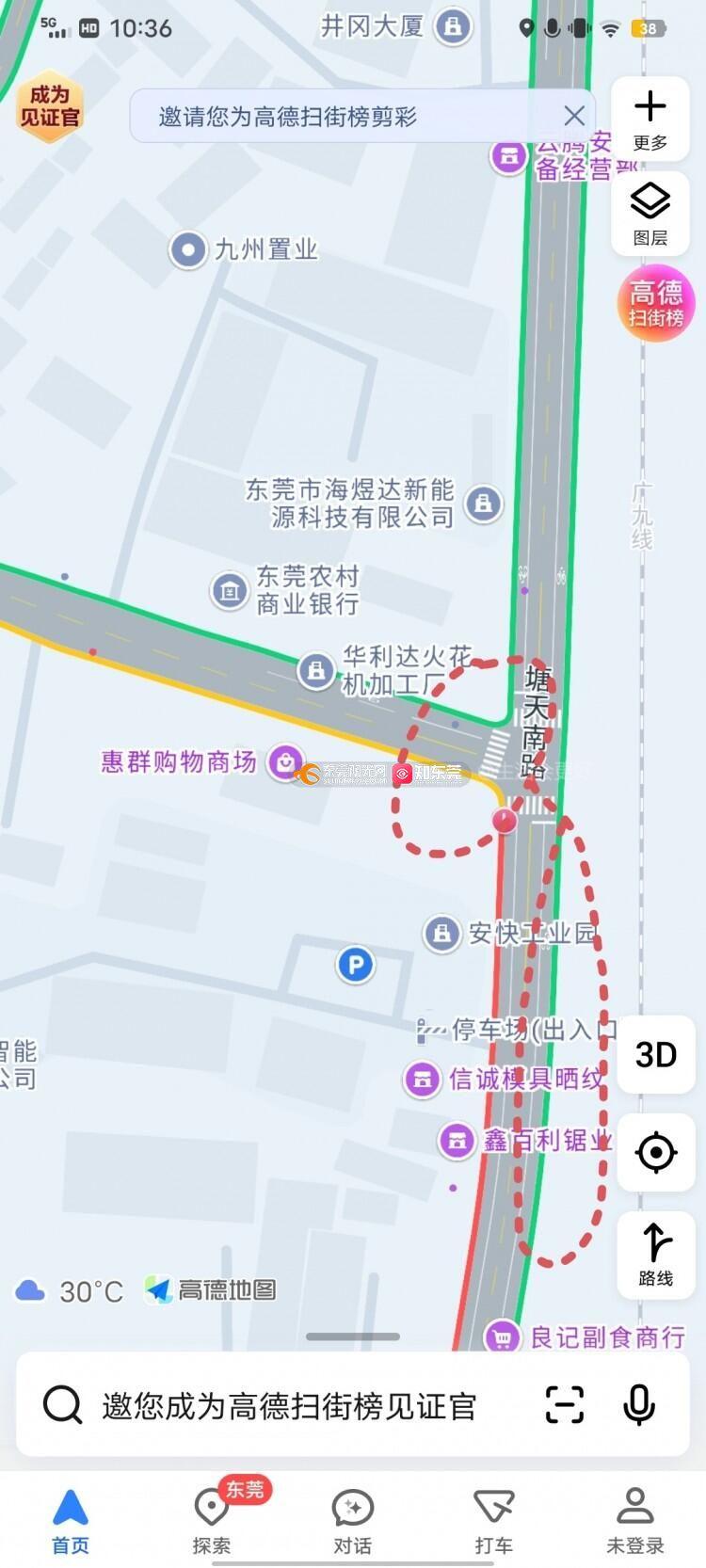The image size is (706, 1568).
Task: Switch to the 打车 tab
Action: [493, 1520]
